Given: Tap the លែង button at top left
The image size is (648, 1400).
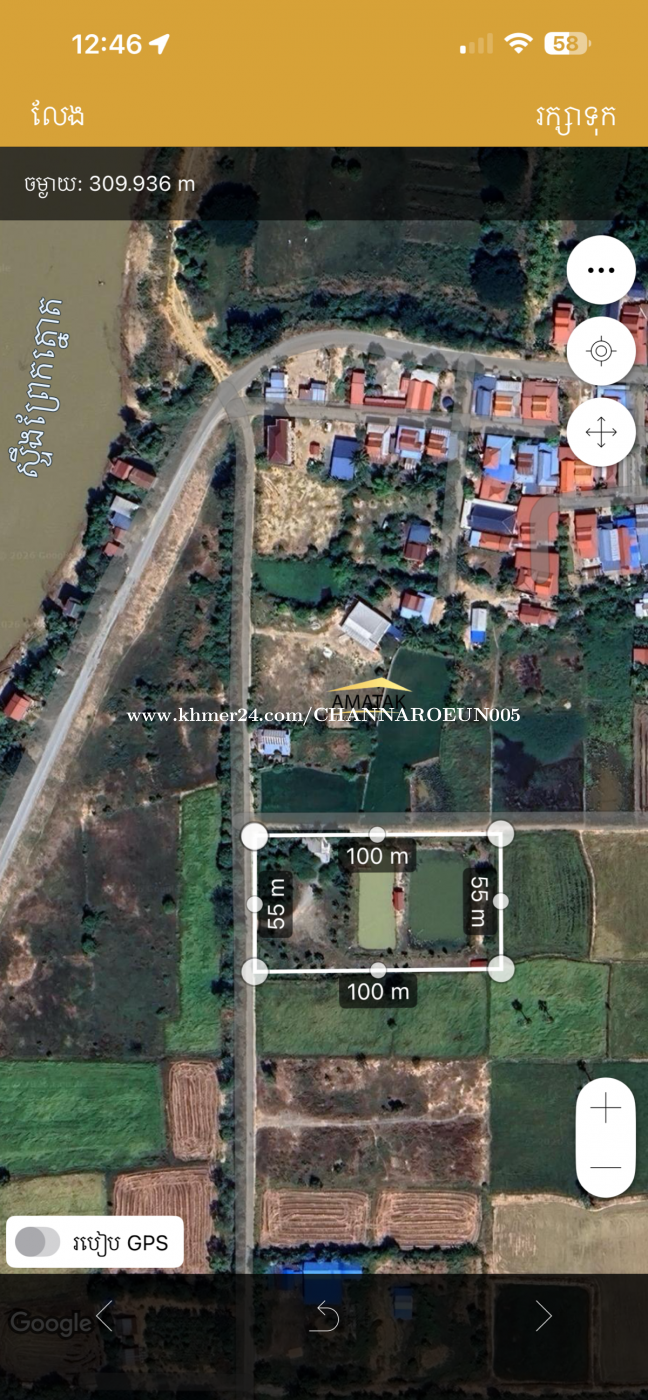Looking at the screenshot, I should (x=58, y=115).
